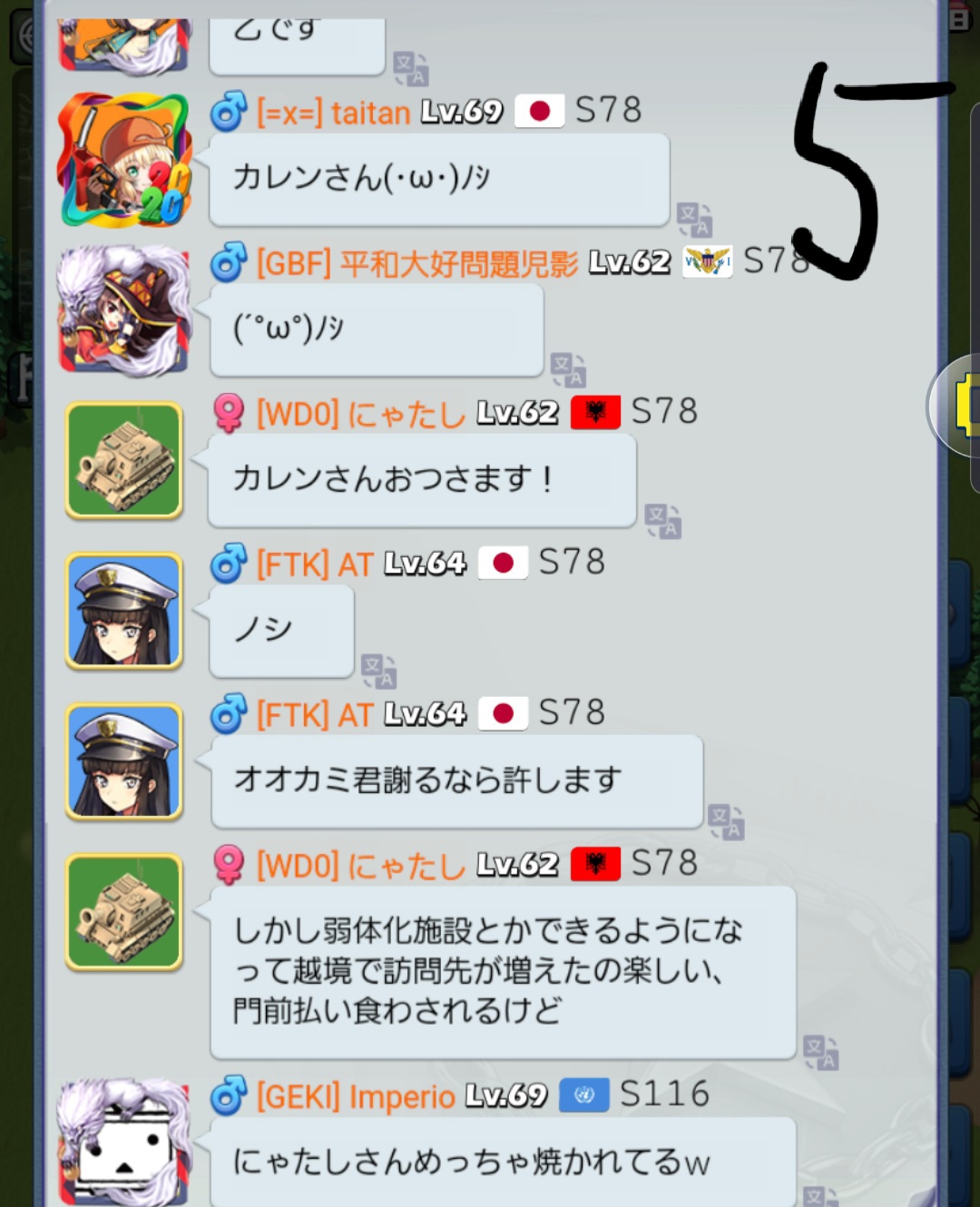Translate にゃたし's message カレンさんおつさます！
Viewport: 980px width, 1207px height.
[x=663, y=521]
